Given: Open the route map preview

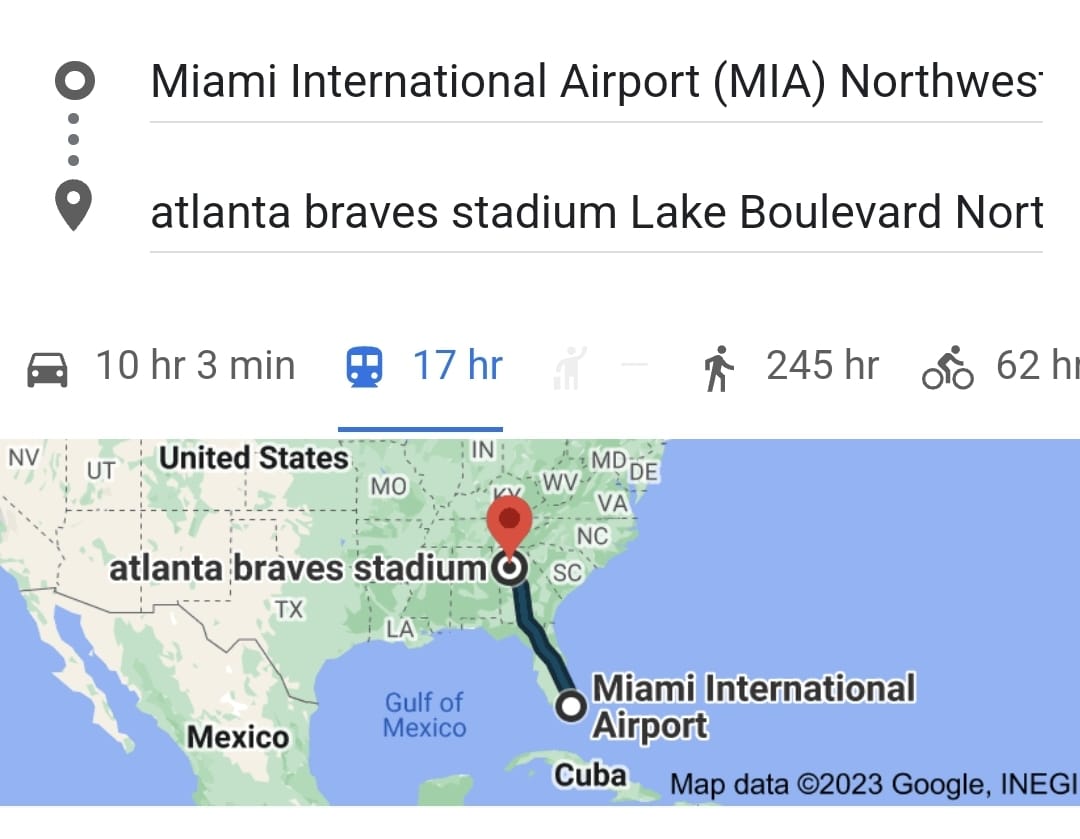Looking at the screenshot, I should 540,620.
